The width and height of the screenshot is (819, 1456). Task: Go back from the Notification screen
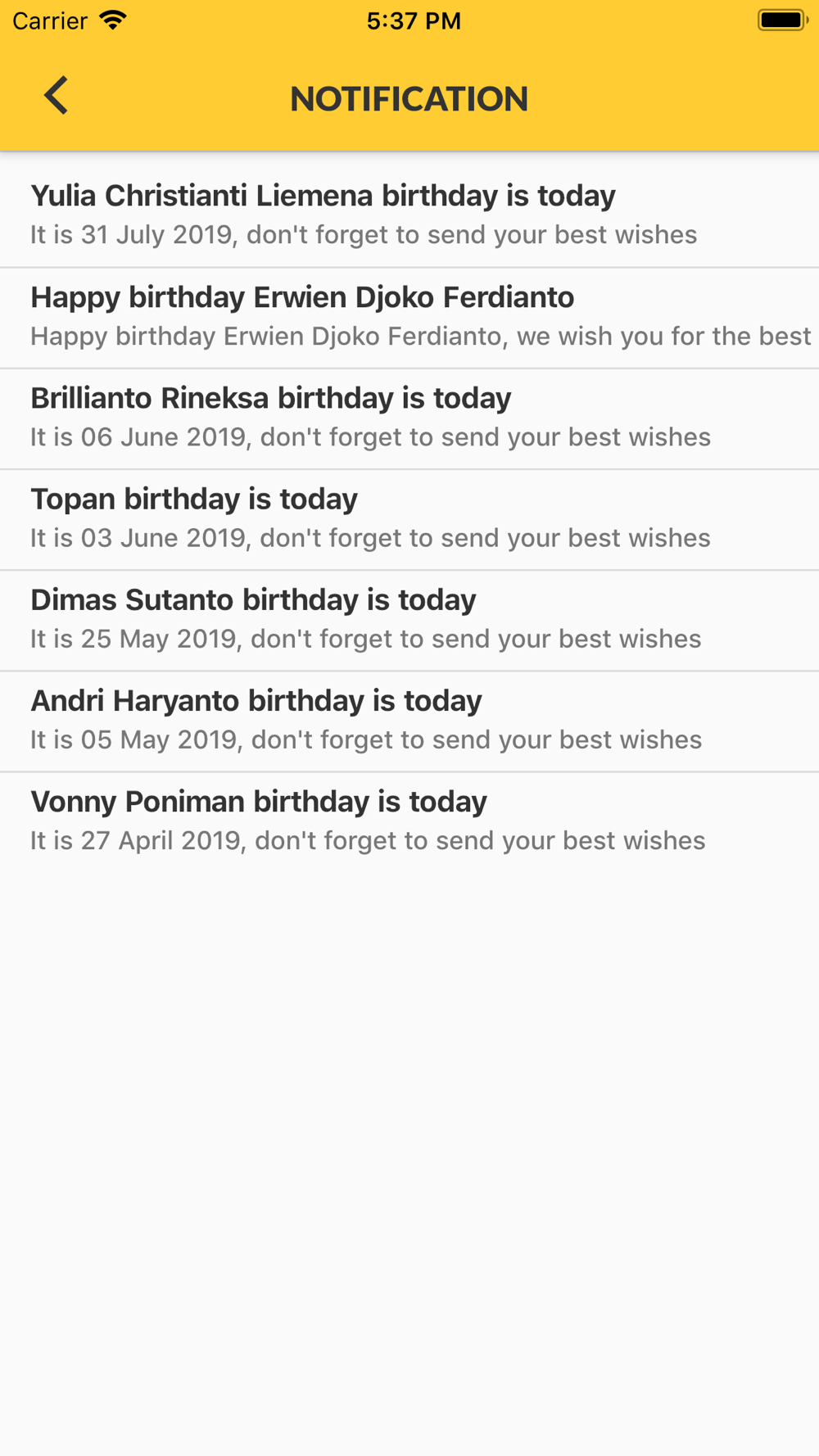coord(56,96)
